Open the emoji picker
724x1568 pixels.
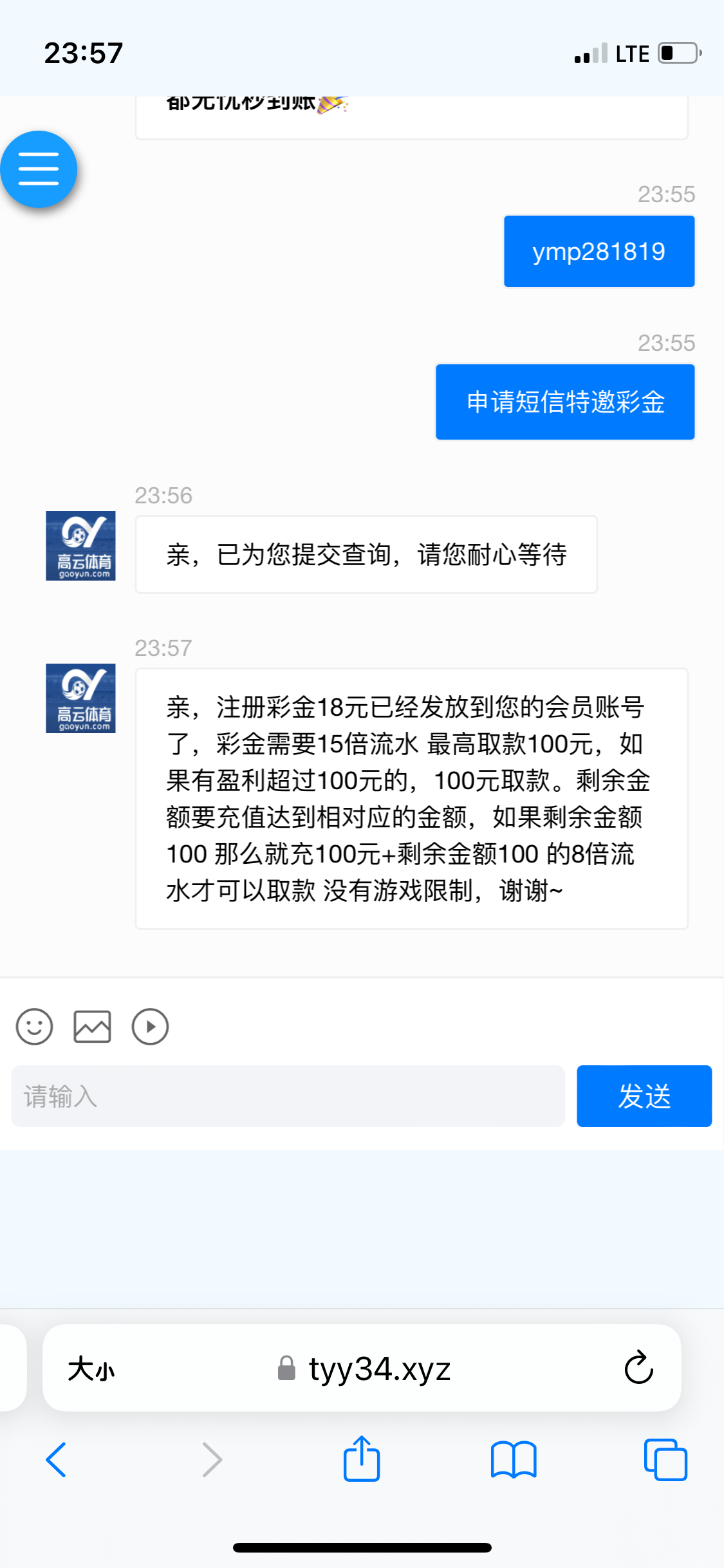coord(34,1026)
